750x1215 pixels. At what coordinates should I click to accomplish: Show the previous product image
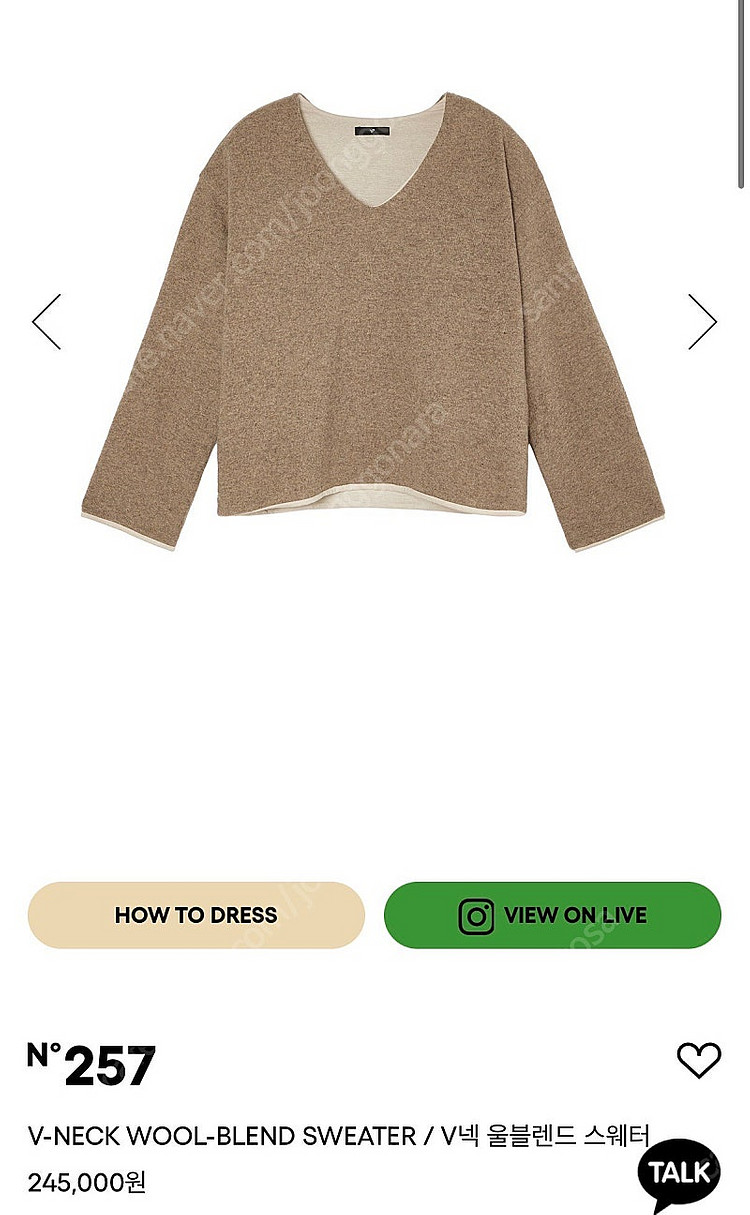pos(46,322)
